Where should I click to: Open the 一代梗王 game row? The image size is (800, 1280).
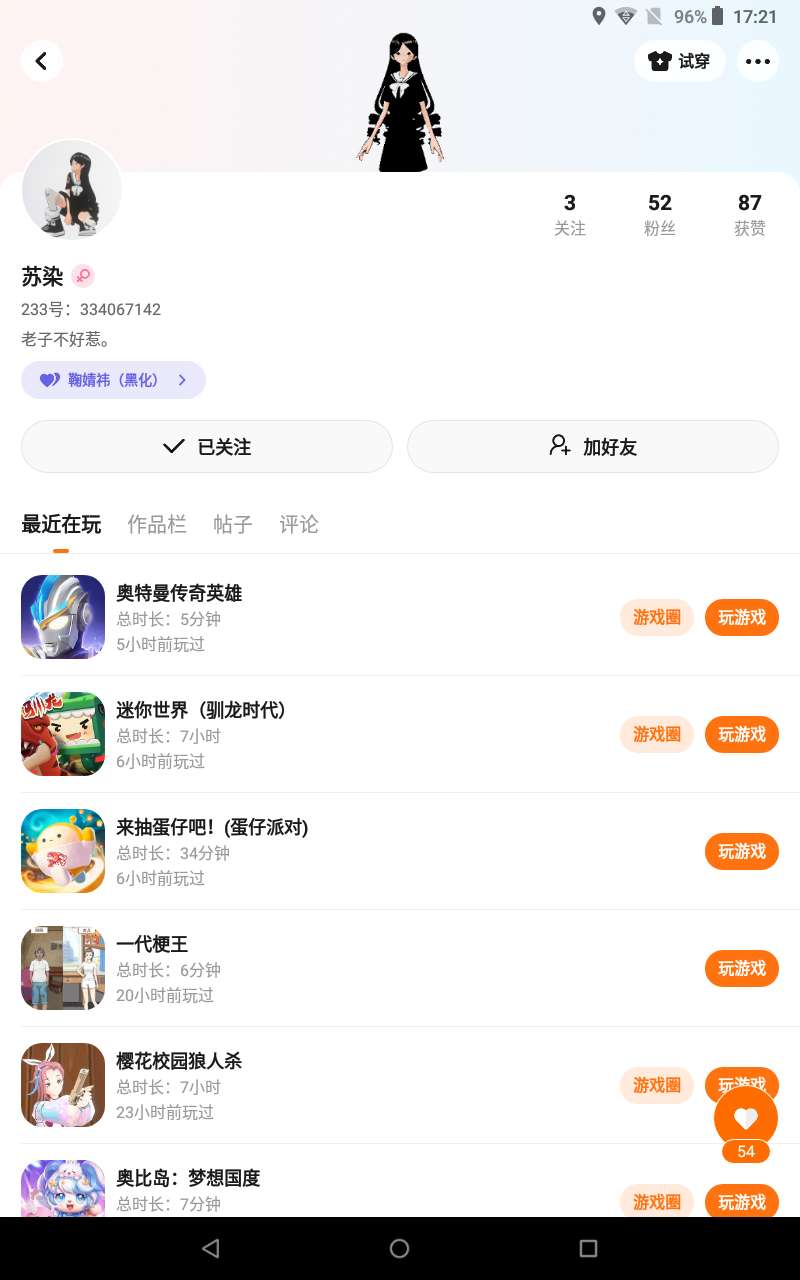(300, 968)
